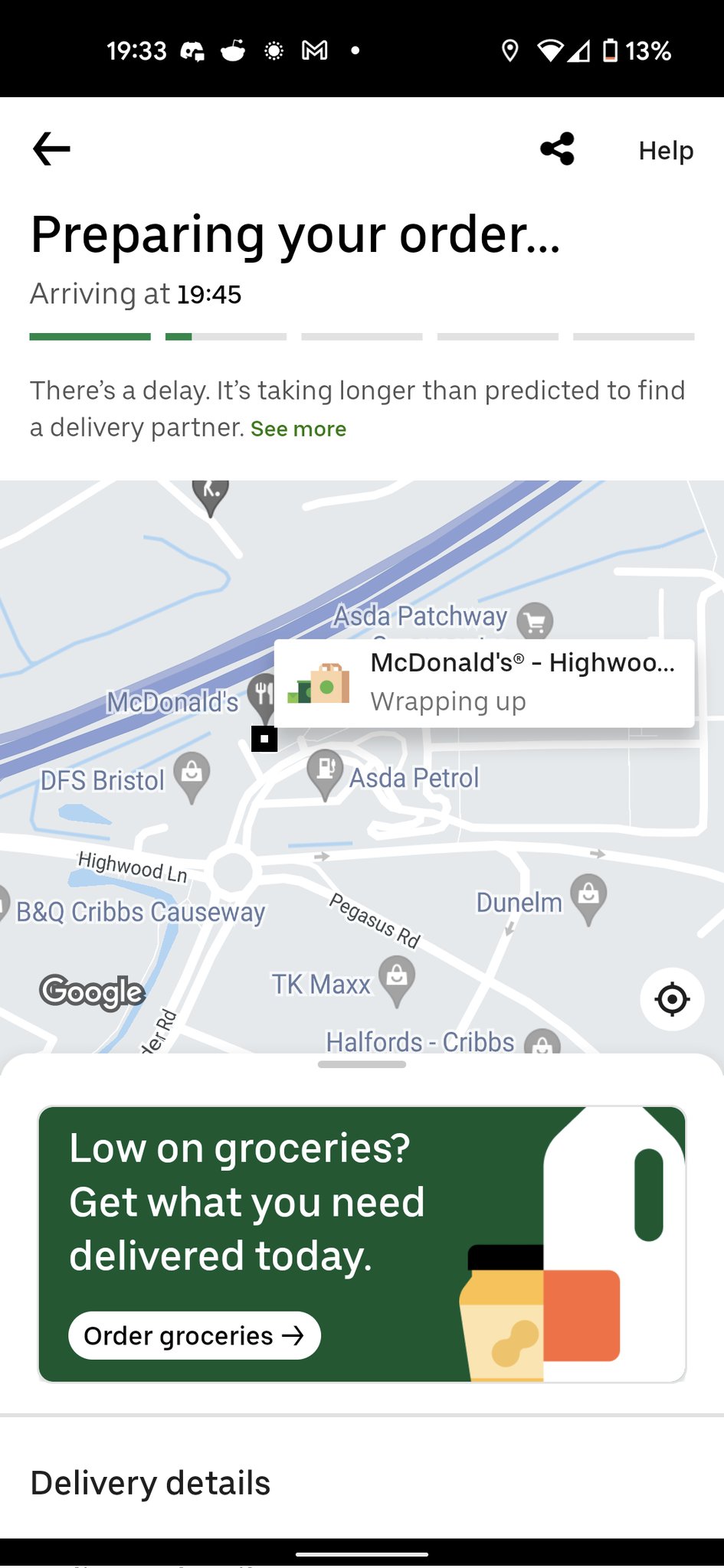Select the DFS Bristol map pin
The height and width of the screenshot is (1568, 724).
(x=192, y=773)
